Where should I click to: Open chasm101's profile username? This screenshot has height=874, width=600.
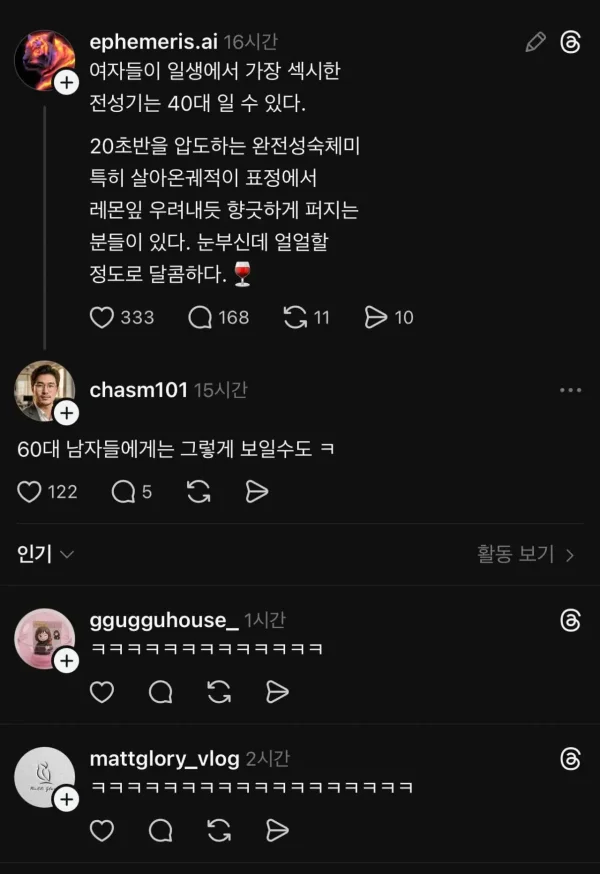(x=138, y=390)
